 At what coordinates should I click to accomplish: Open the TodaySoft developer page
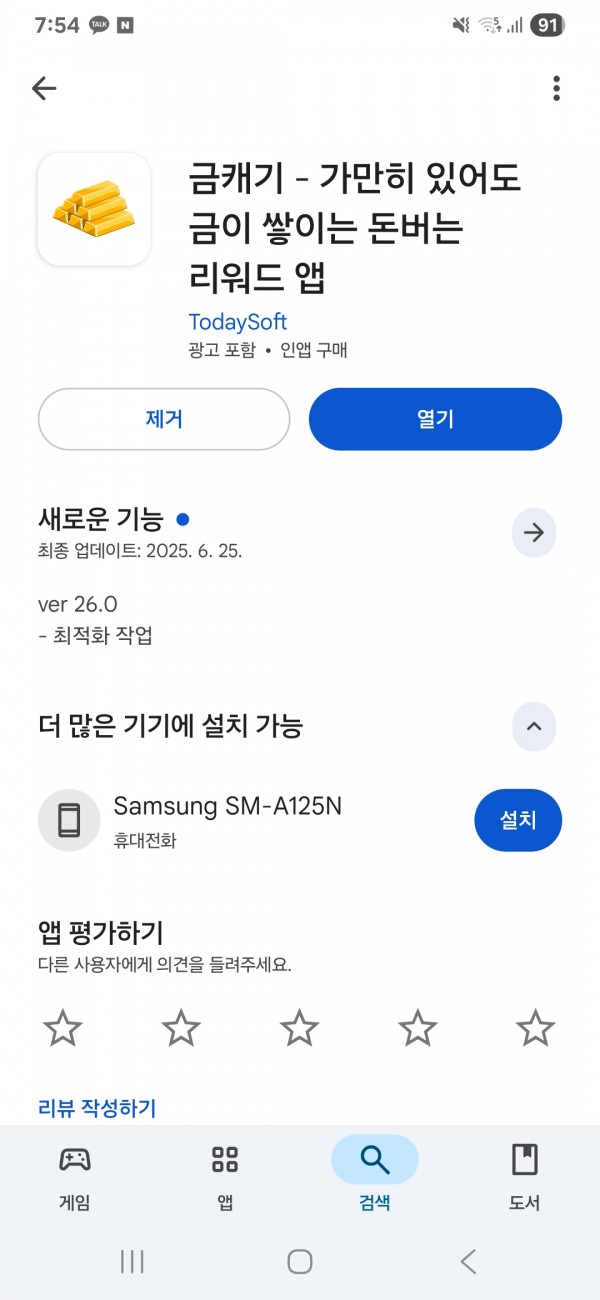pyautogui.click(x=238, y=322)
